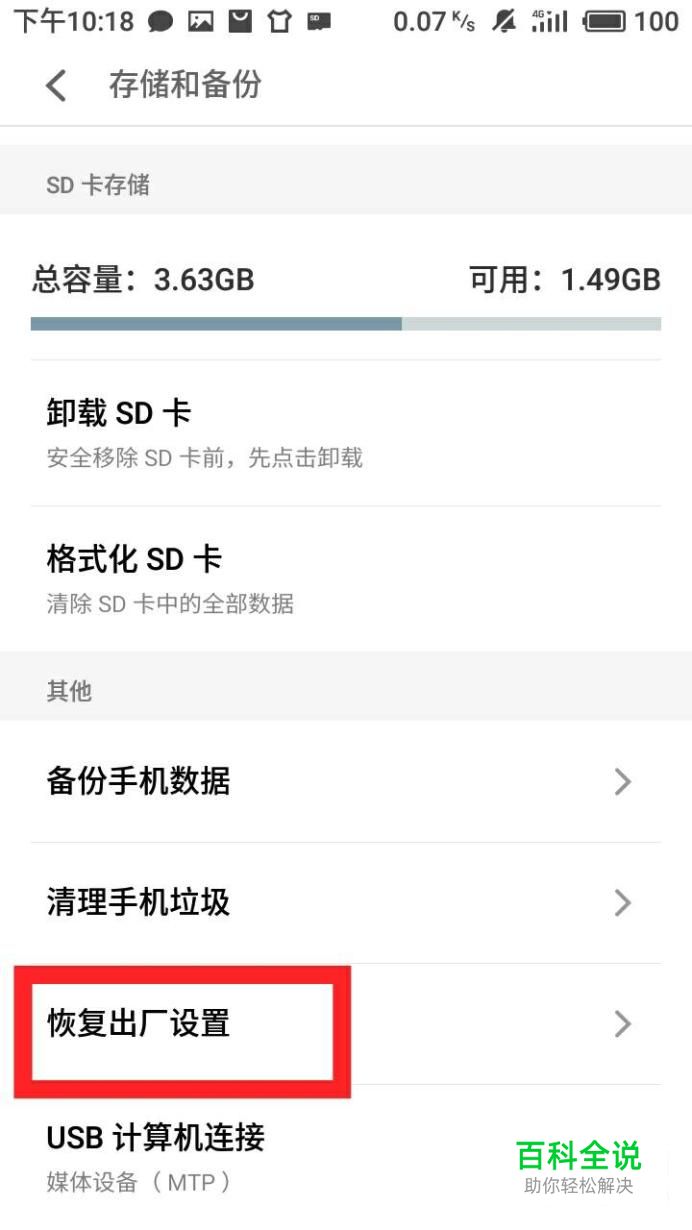This screenshot has width=692, height=1230.
Task: Tap 卸载 SD 卡 row
Action: click(346, 432)
